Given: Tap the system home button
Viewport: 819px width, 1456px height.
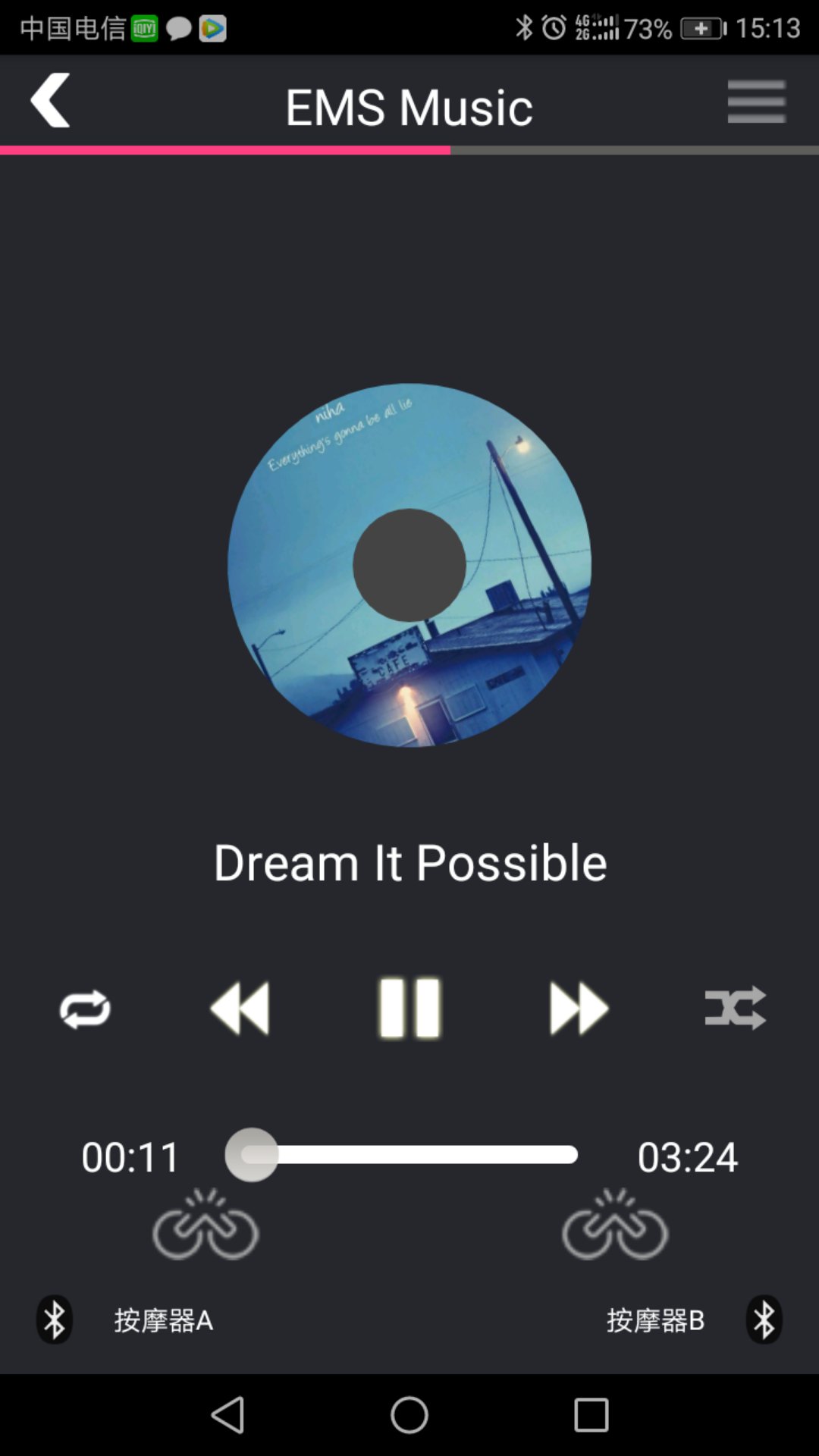Looking at the screenshot, I should click(x=409, y=1415).
